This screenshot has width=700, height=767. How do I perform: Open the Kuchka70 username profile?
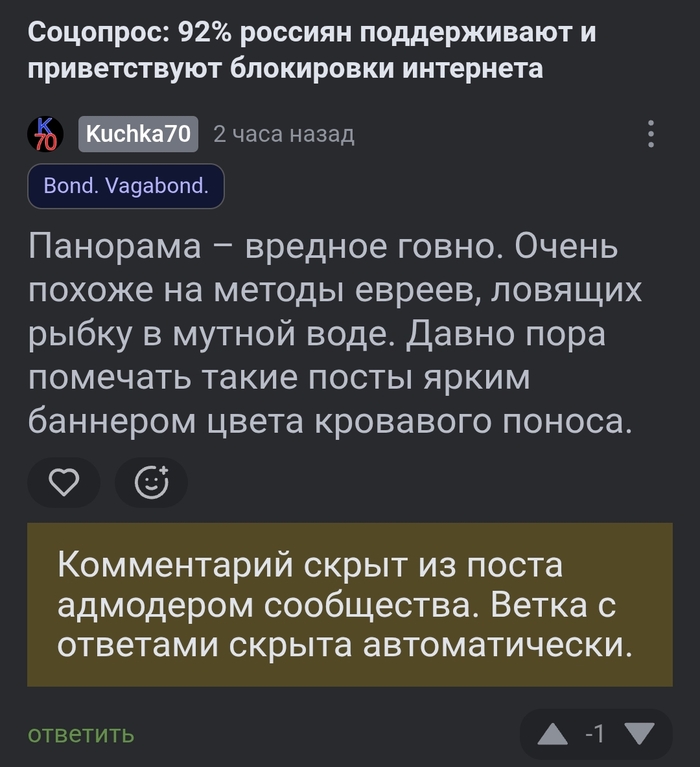click(x=138, y=134)
